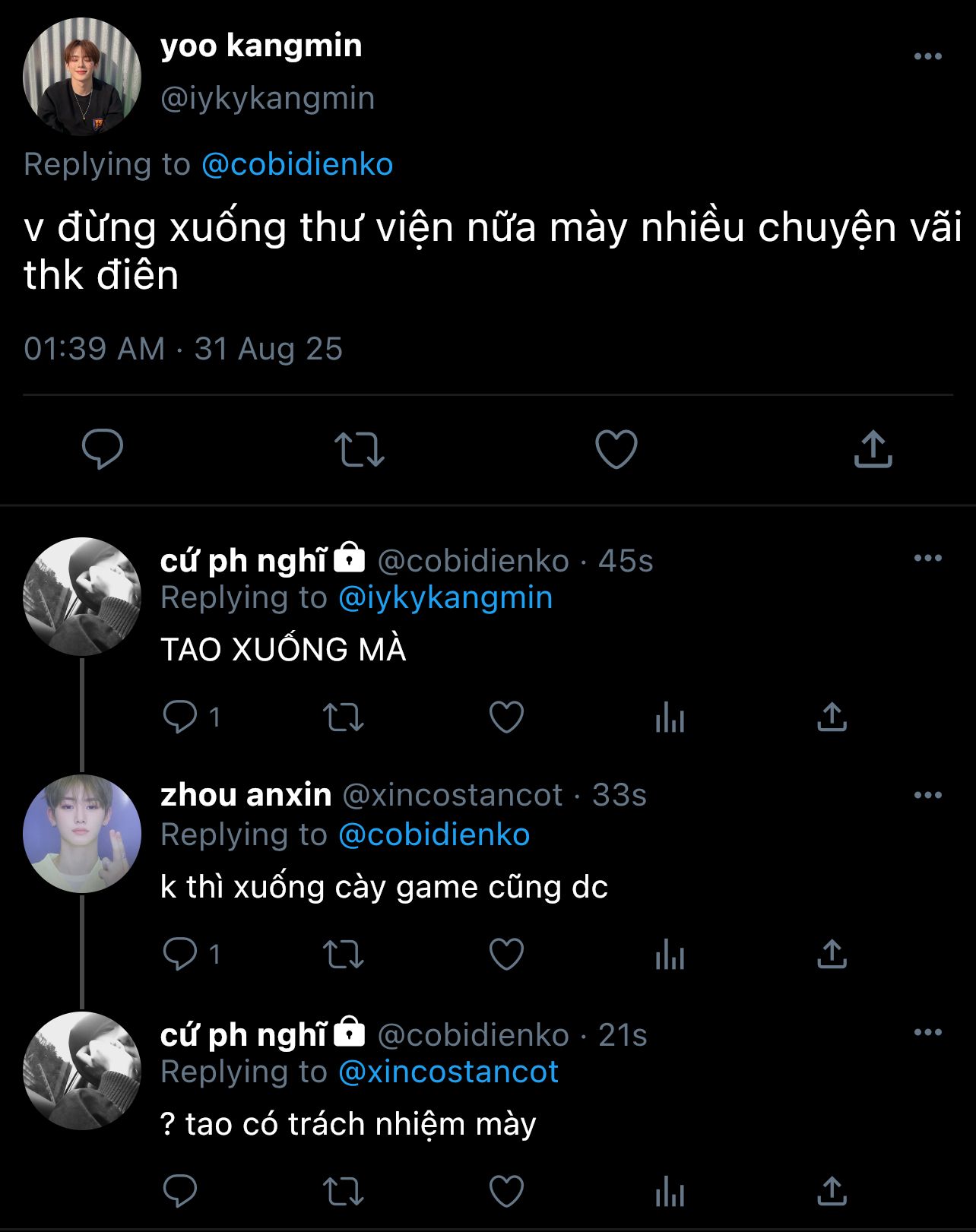Open the overflow menu on the "? tao có trách nhiệm mày" reply
This screenshot has height=1232, width=976.
coord(927,1032)
